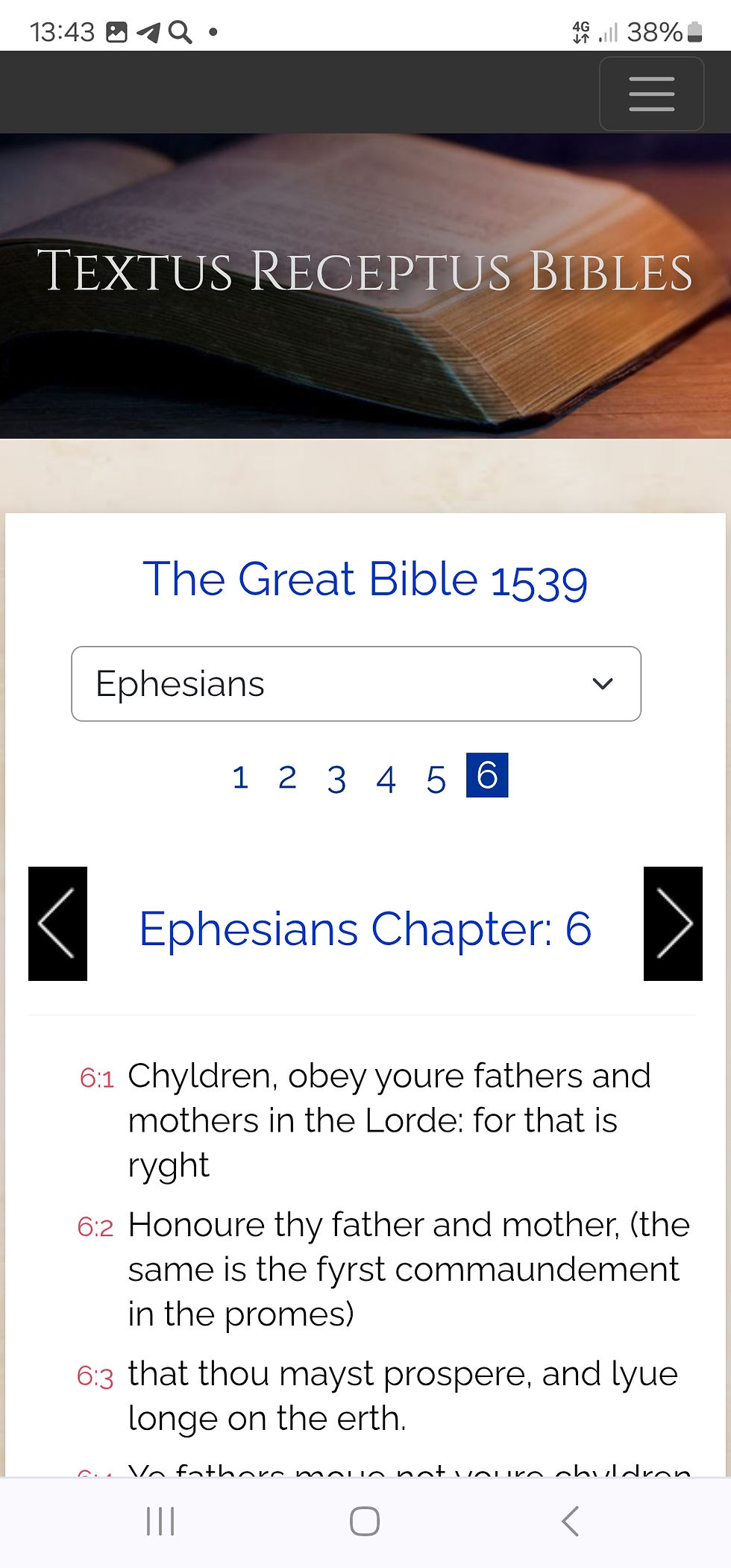Open the hamburger navigation menu
Viewport: 731px width, 1568px height.
tap(651, 93)
